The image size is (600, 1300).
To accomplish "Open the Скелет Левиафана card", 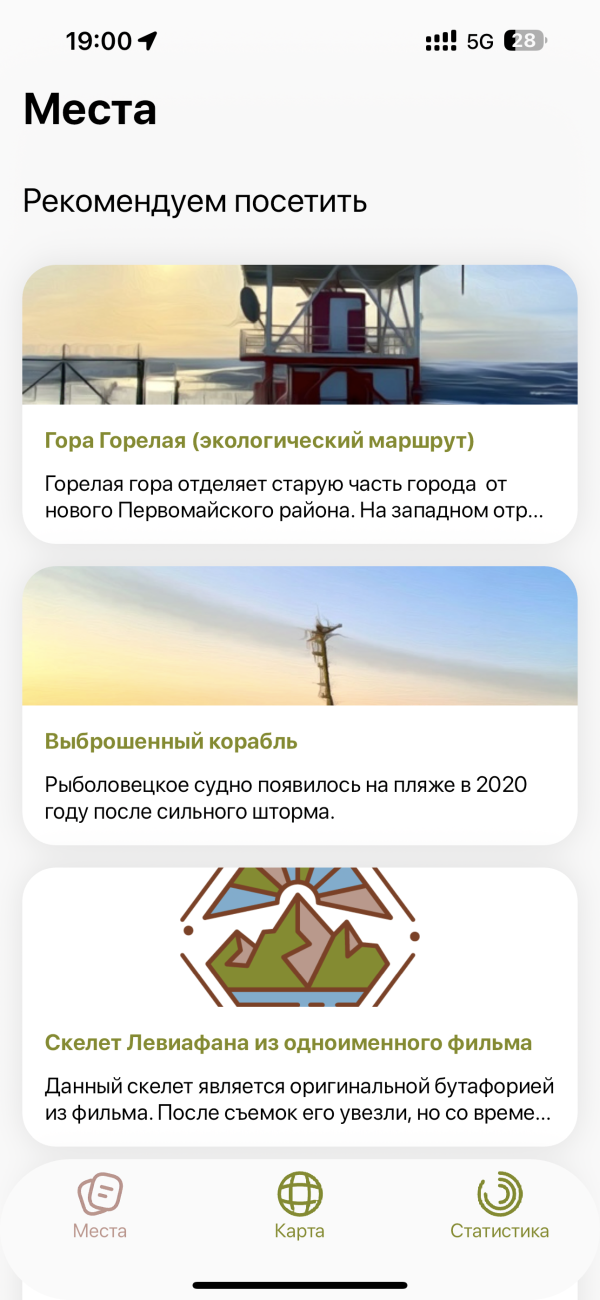I will (300, 1005).
